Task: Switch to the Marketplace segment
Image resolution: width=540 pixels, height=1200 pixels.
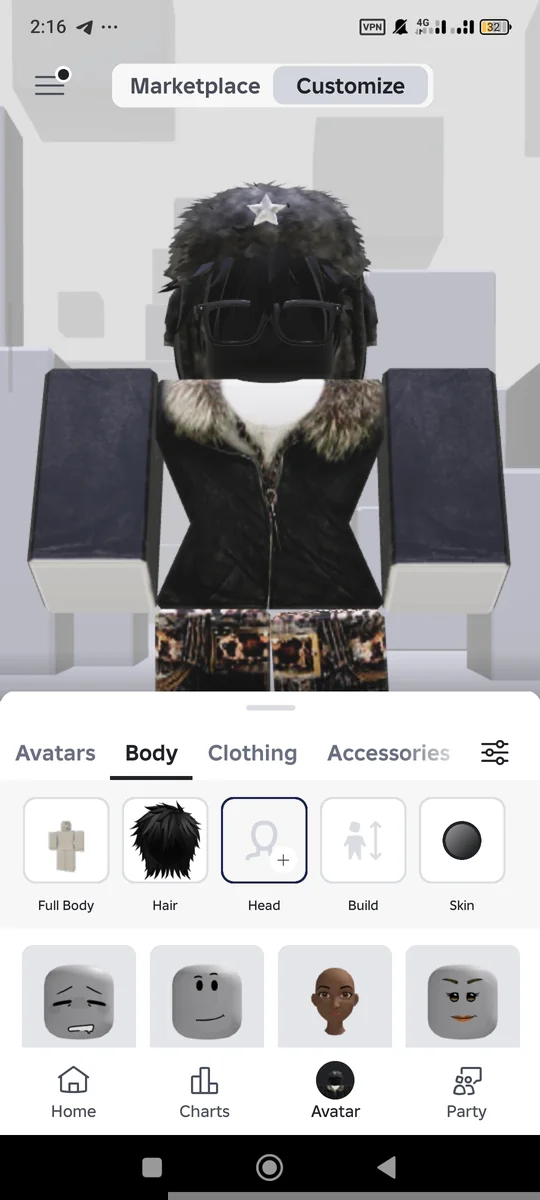Action: point(195,86)
